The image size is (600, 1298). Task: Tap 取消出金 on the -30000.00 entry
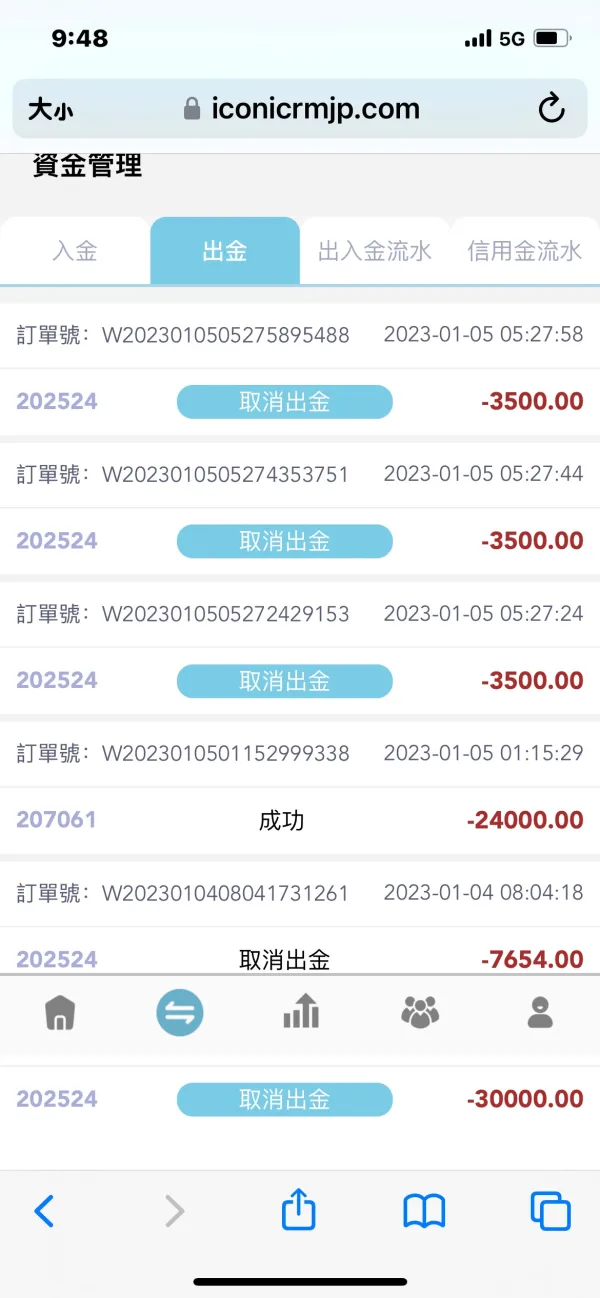285,1100
